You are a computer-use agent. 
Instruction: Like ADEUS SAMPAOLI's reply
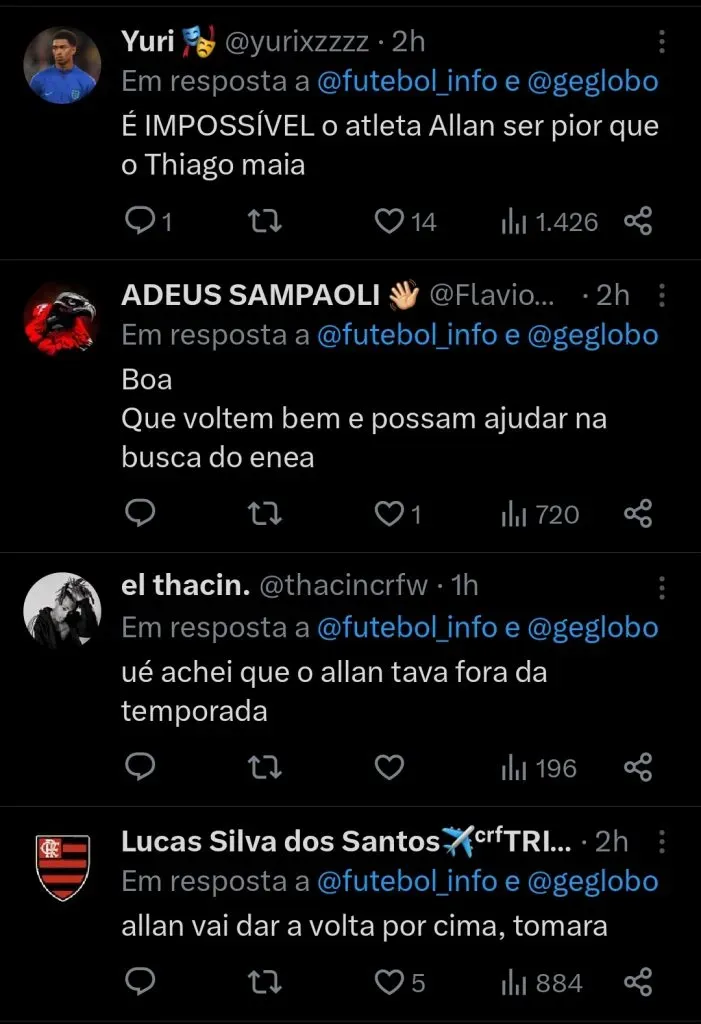coord(388,514)
